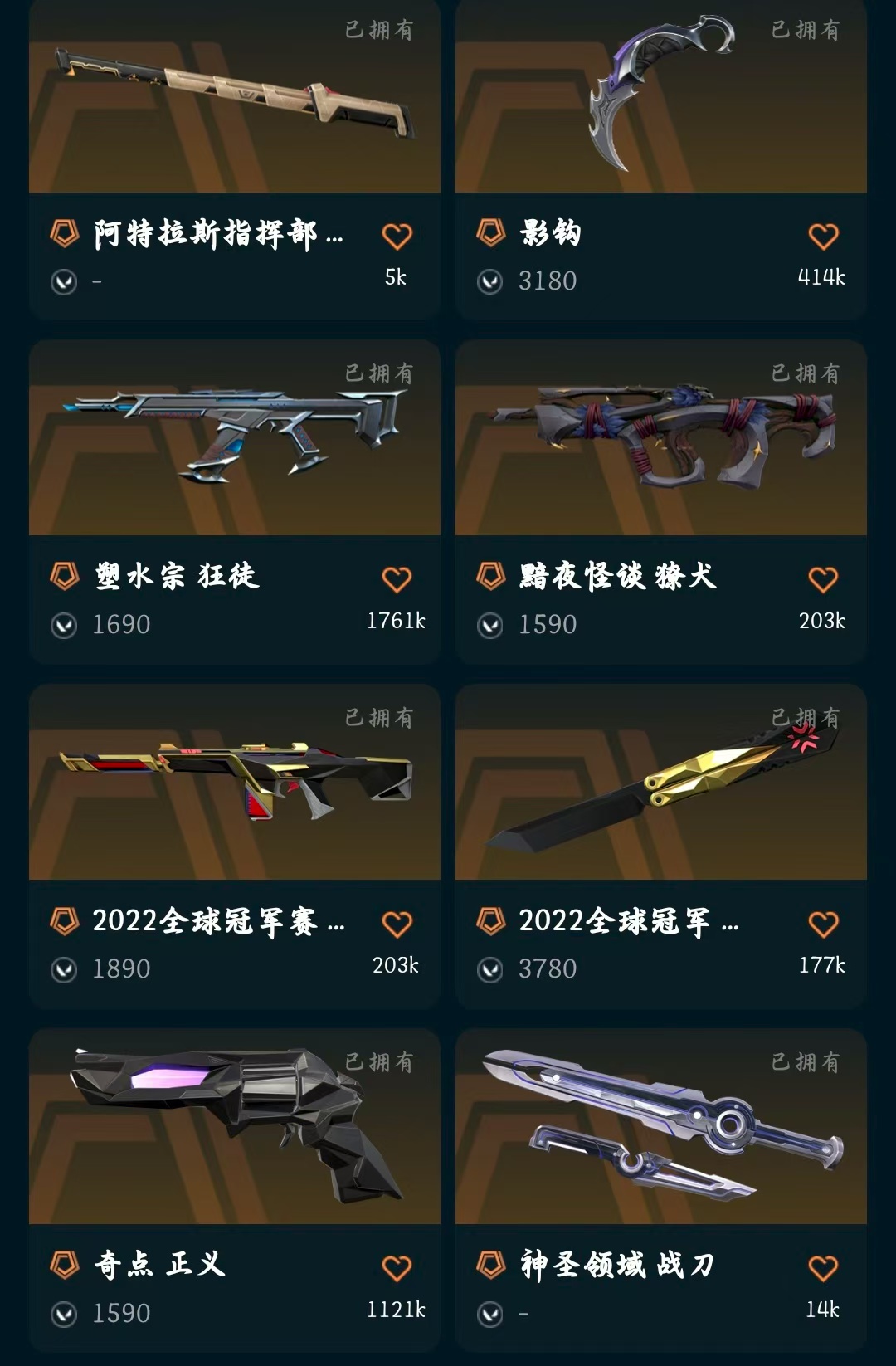Like the 黯夜怪谈 獠犬 skin

tap(823, 579)
